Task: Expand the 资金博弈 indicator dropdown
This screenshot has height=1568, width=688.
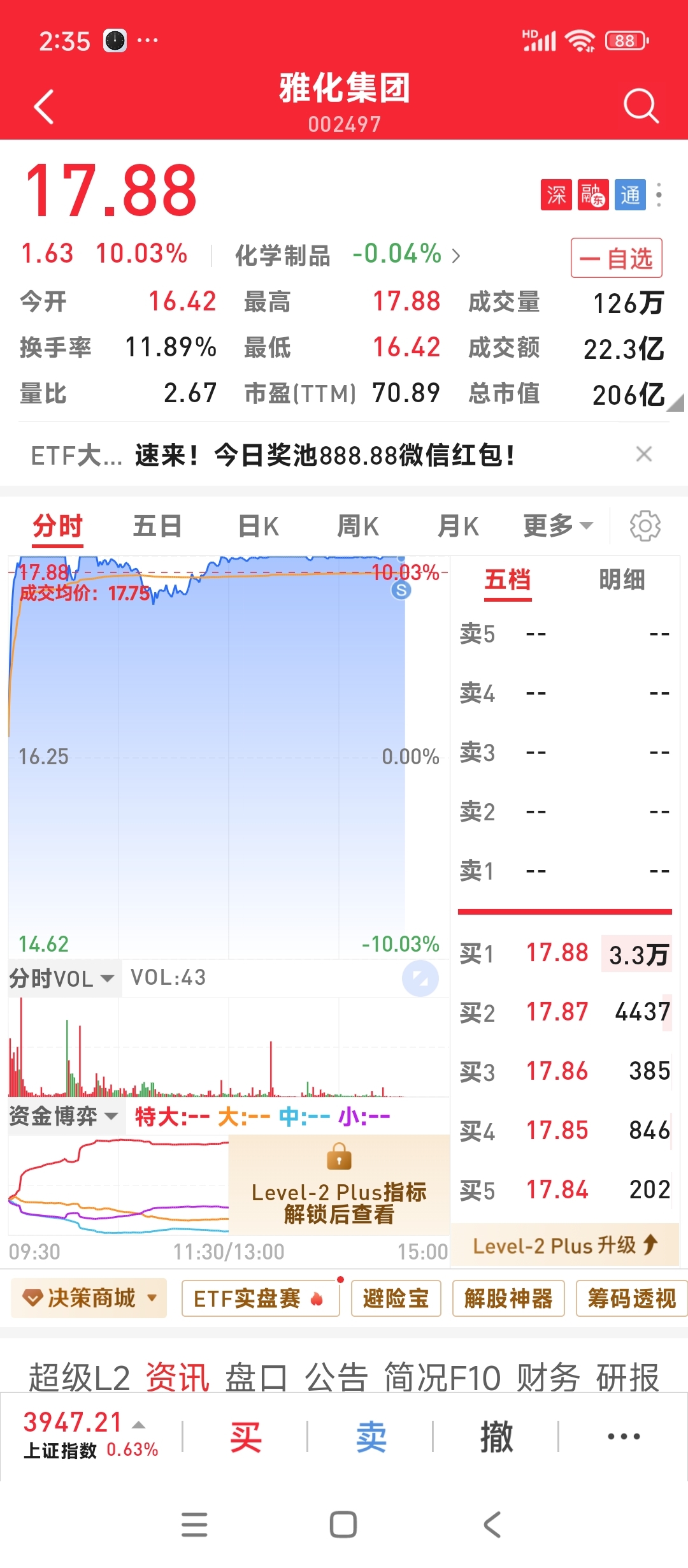Action: click(x=64, y=1115)
